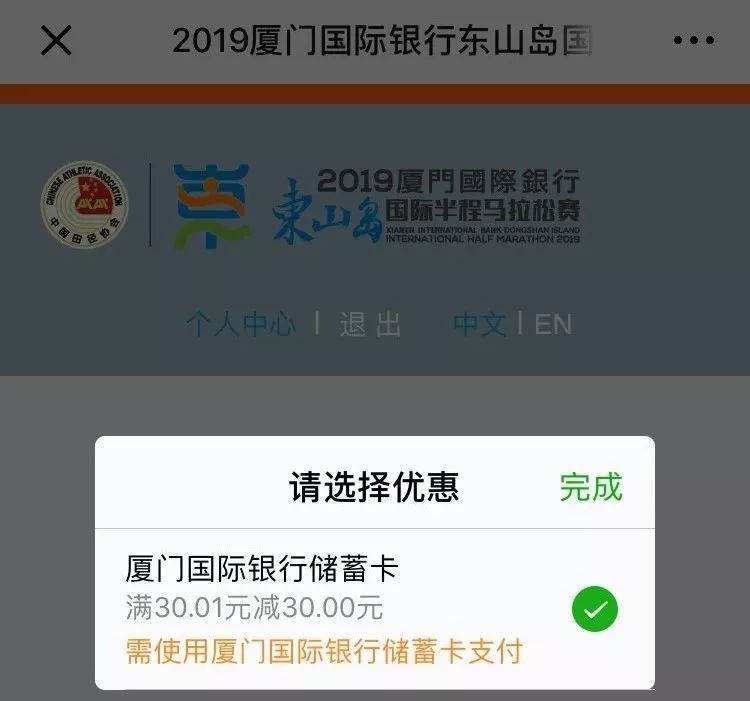Close the webpage with the X icon
Screen dimensions: 750x701
pos(56,41)
